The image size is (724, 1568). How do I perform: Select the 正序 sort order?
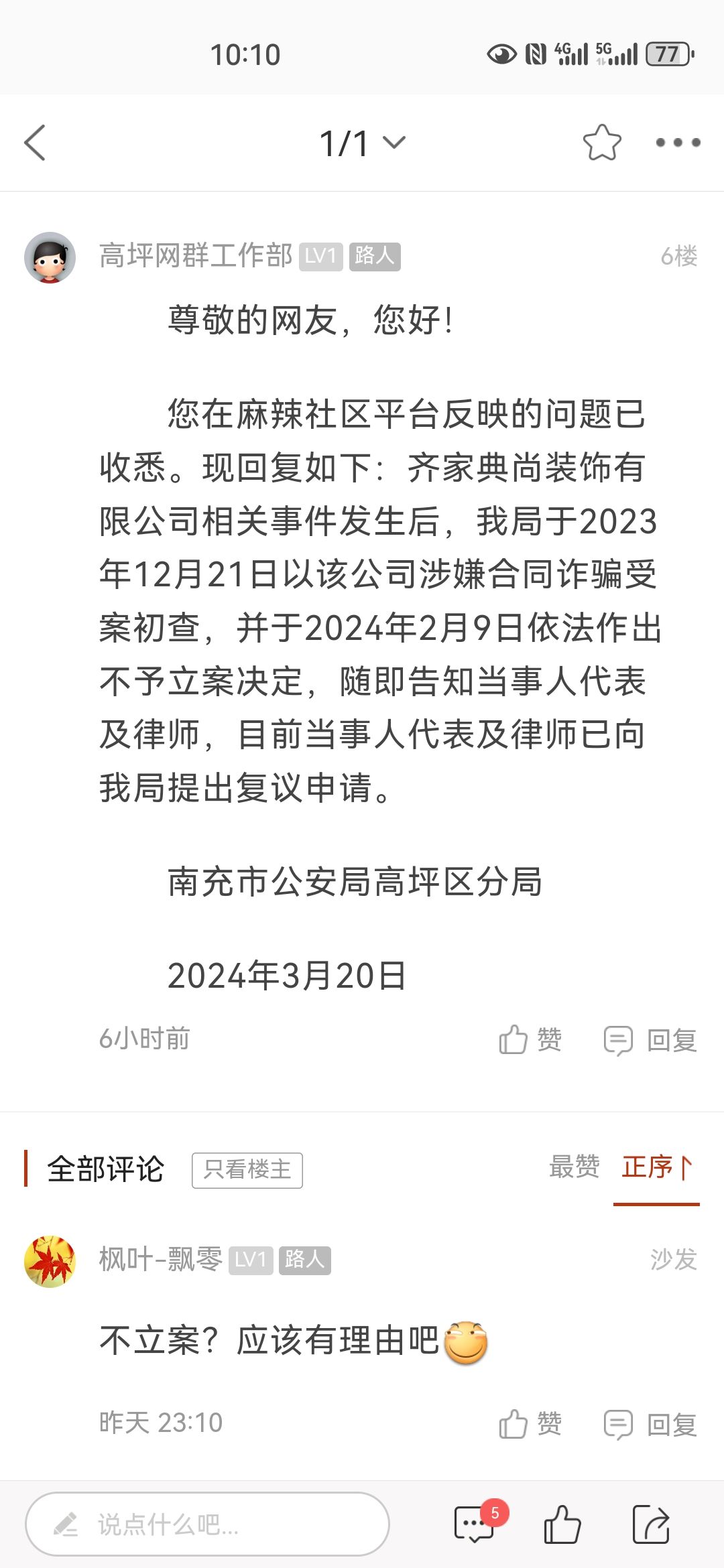[656, 1167]
